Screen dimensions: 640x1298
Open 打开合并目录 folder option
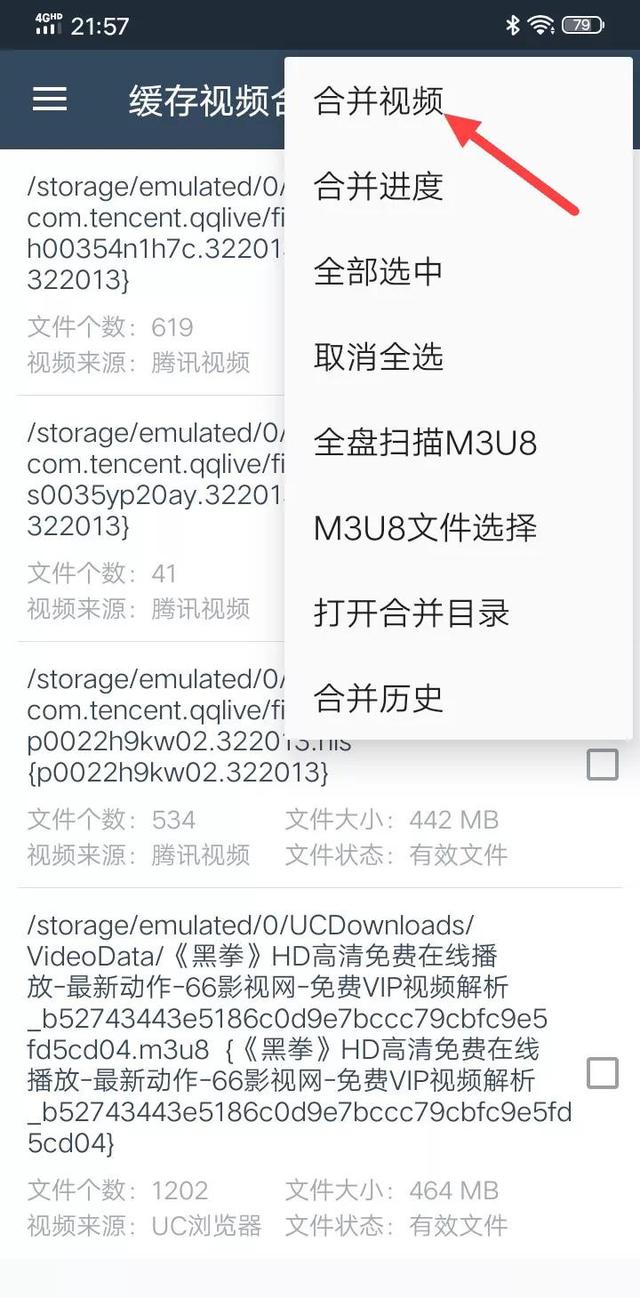point(459,613)
